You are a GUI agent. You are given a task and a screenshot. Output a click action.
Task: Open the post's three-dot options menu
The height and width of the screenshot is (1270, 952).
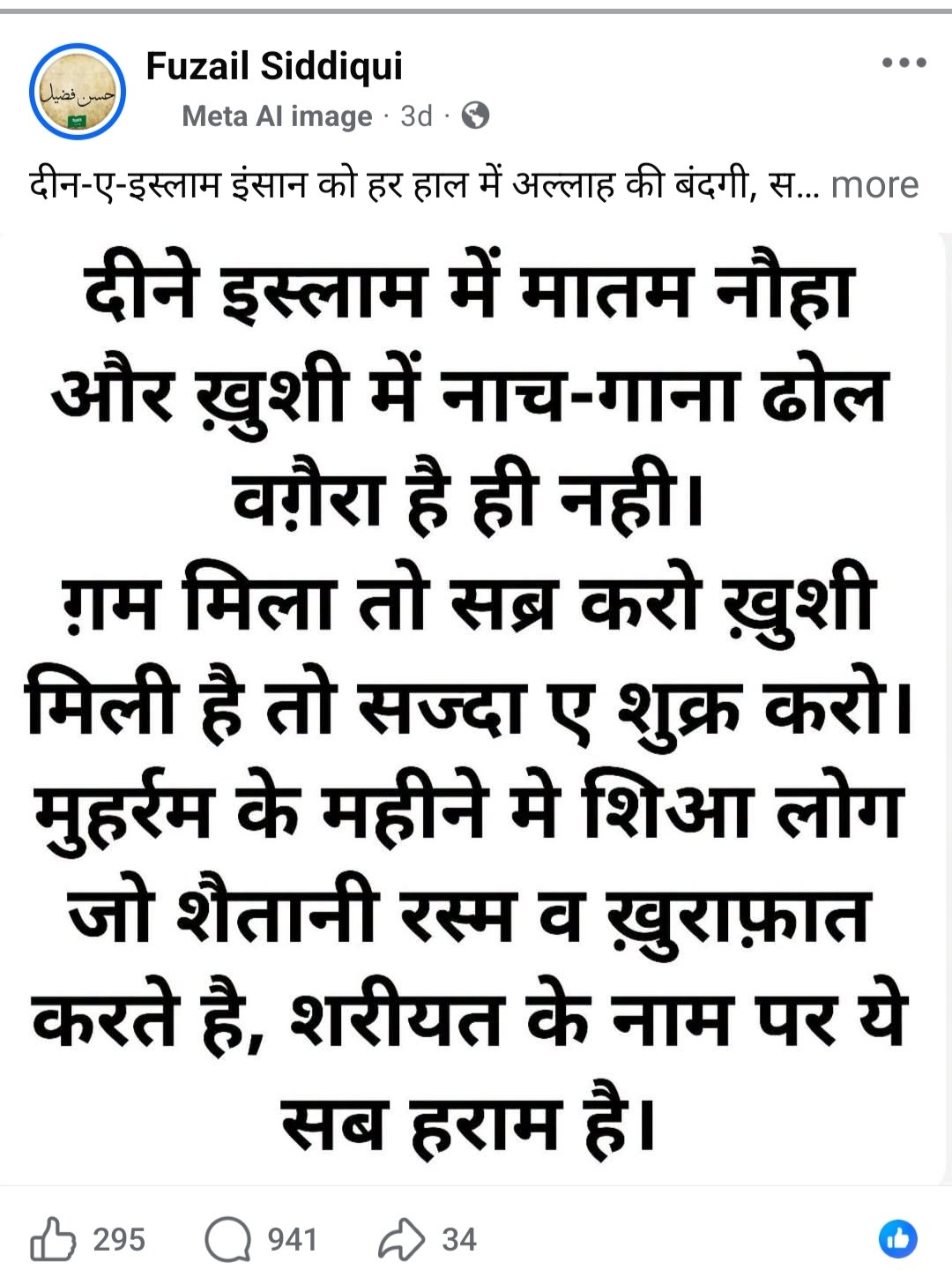pos(904,63)
